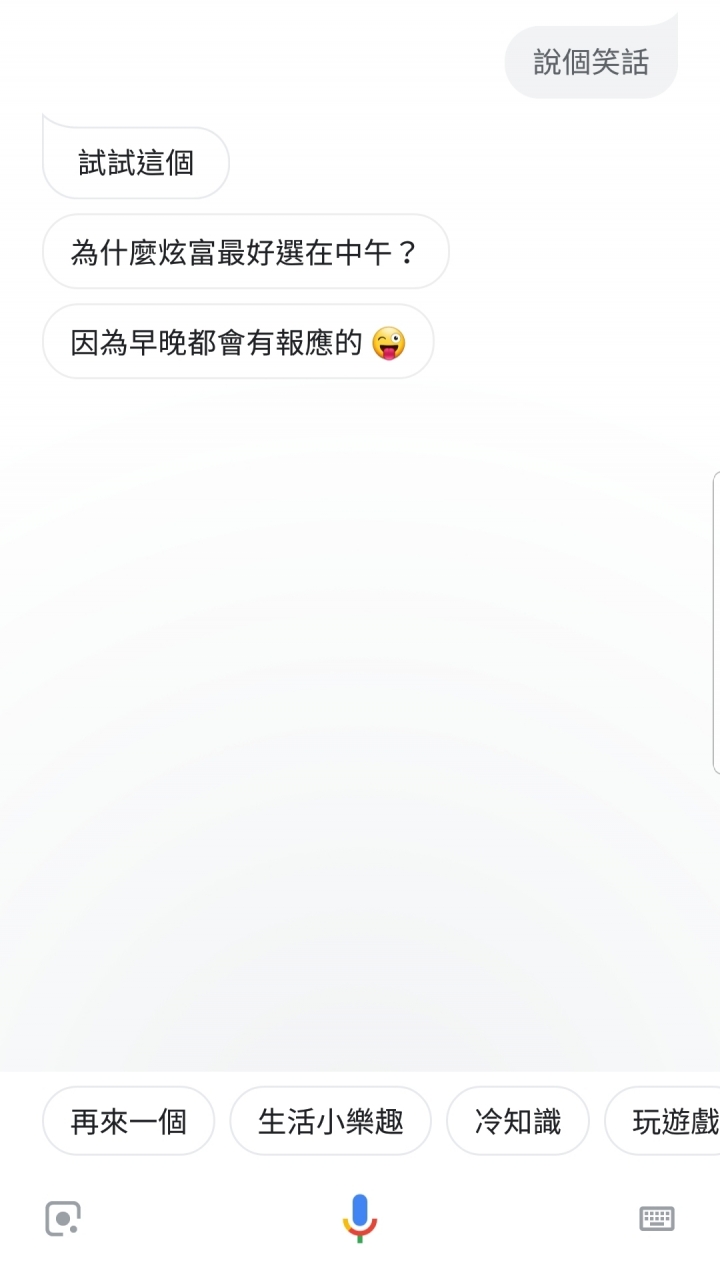
Task: Select the 生活小樂趣 chip
Action: click(x=330, y=1121)
